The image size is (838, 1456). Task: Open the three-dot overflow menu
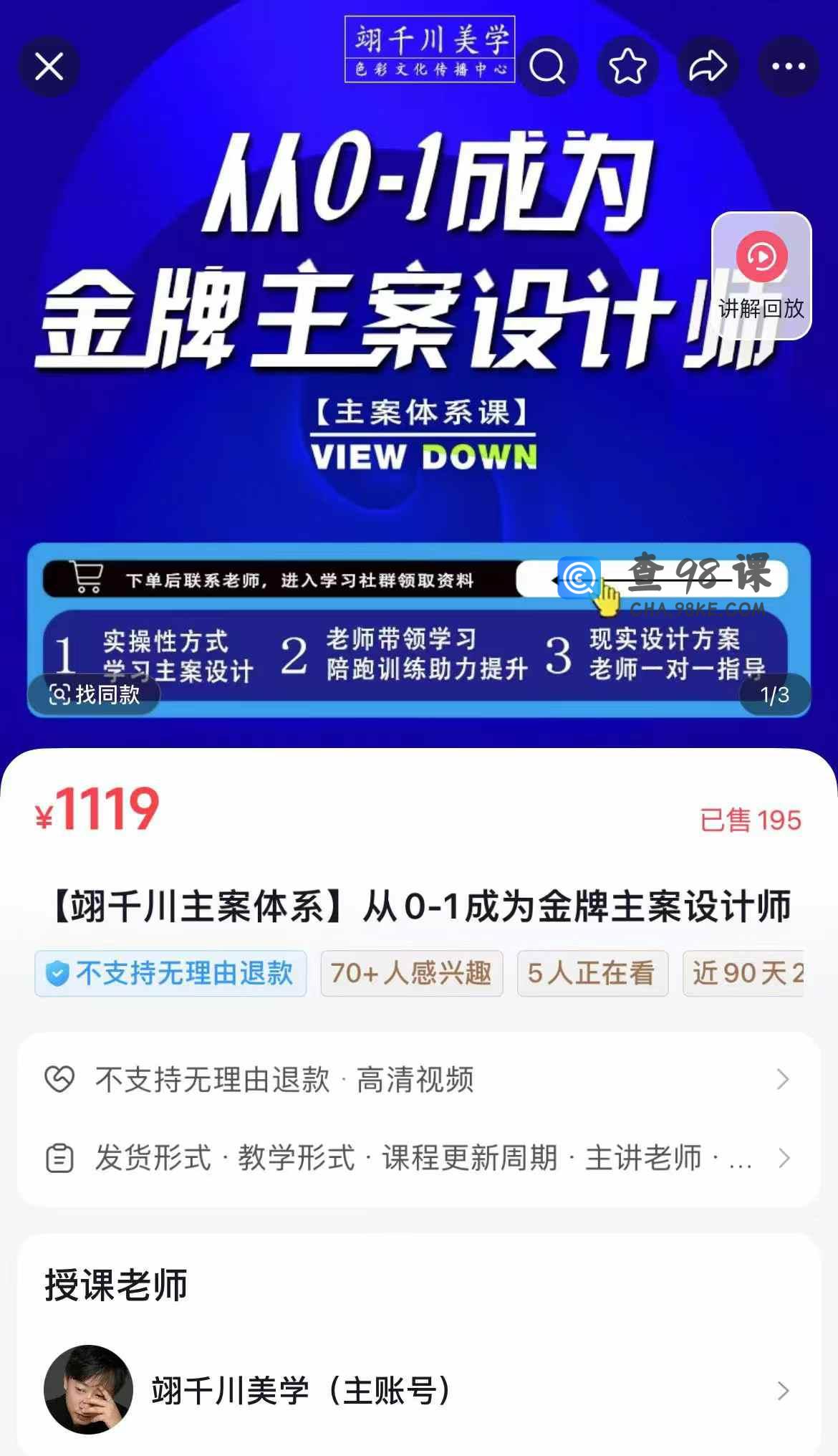[x=788, y=67]
